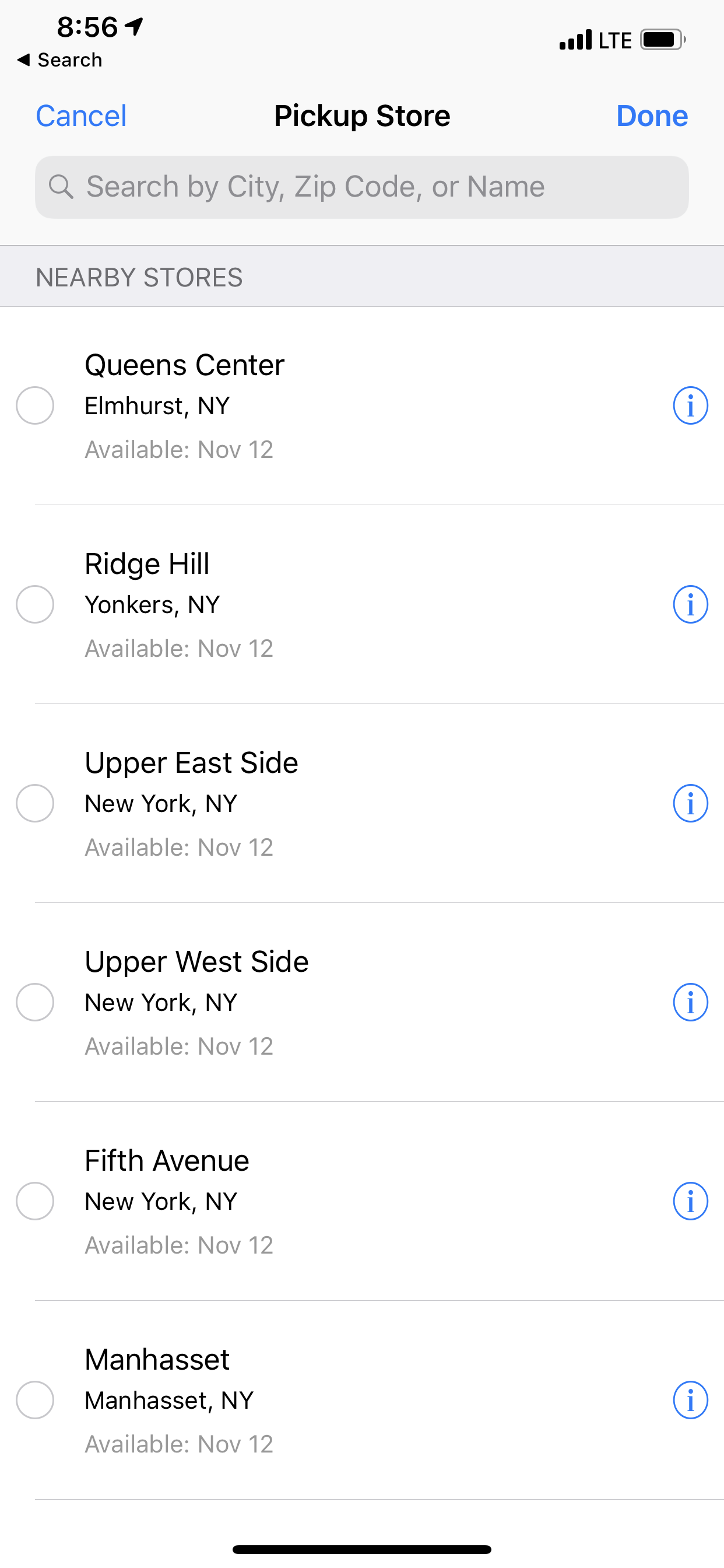Open the info icon for Manhasset
This screenshot has width=724, height=1568.
(x=690, y=1400)
